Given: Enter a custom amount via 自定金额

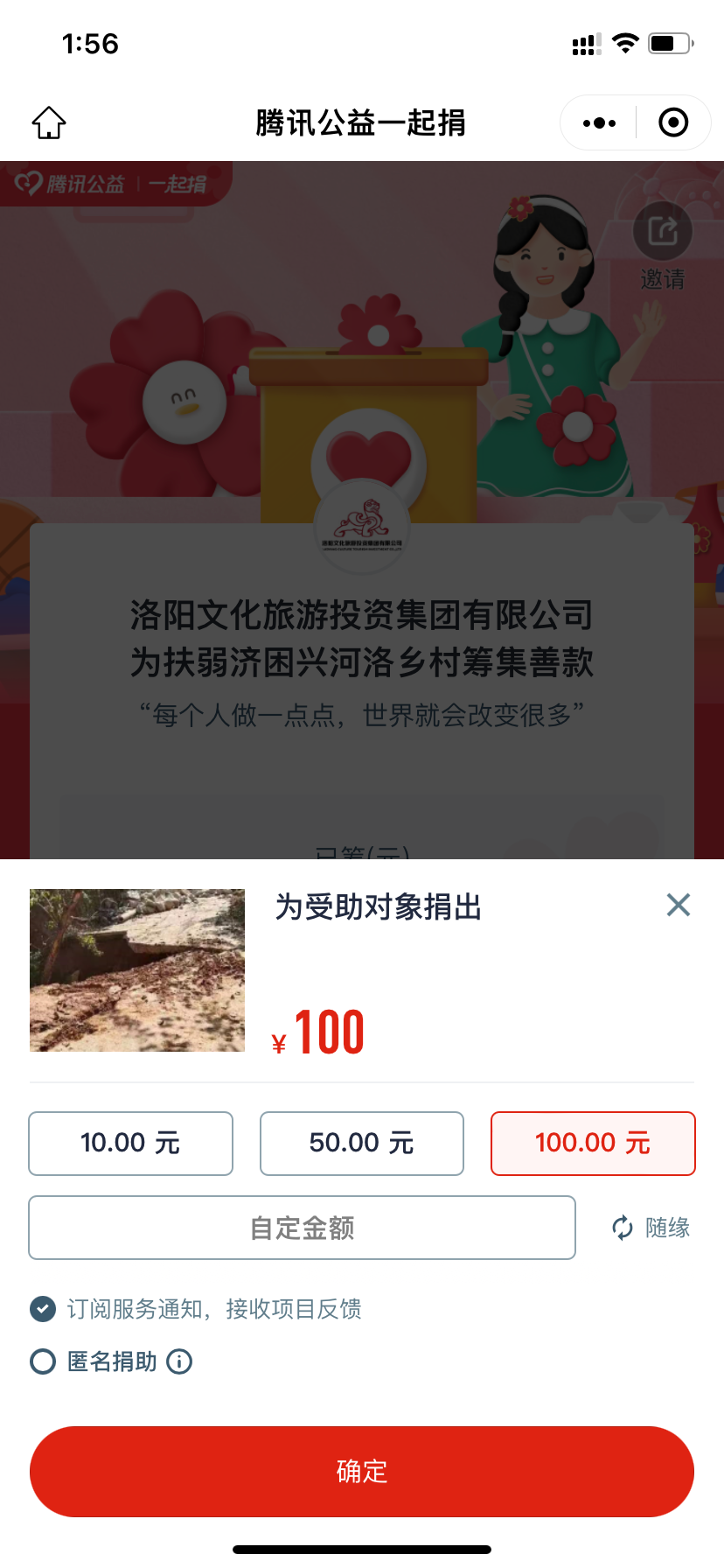Looking at the screenshot, I should (302, 1228).
